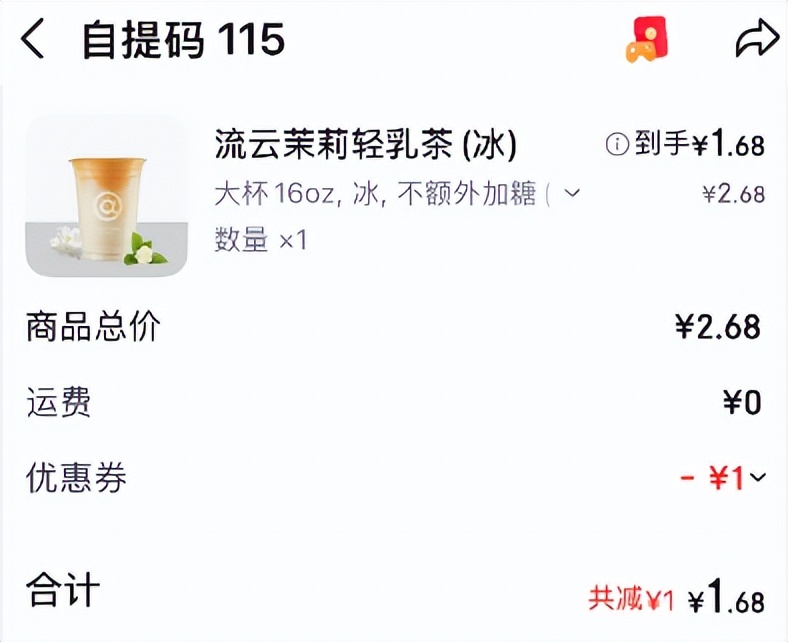This screenshot has height=642, width=788.
Task: Open the 流云茉莉轻乳茶 product image
Action: click(x=106, y=196)
